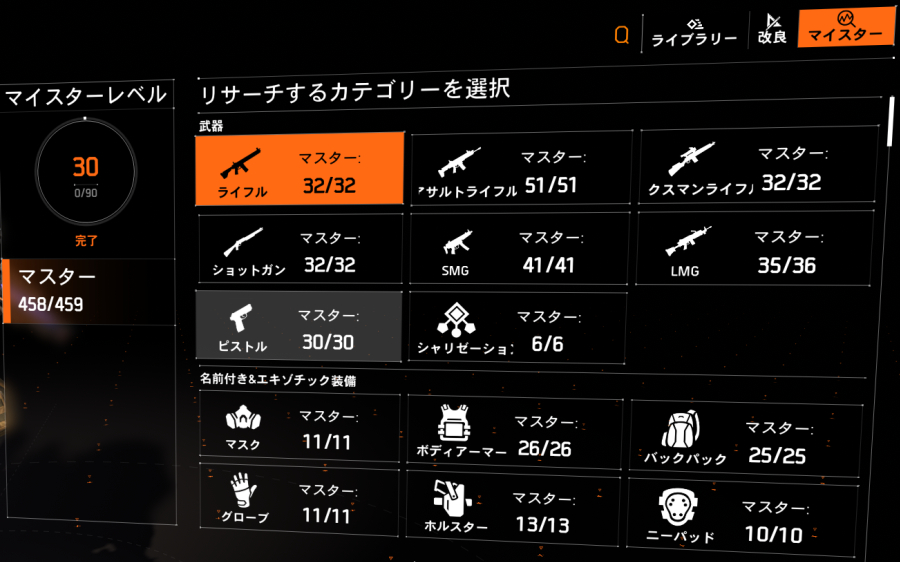
Task: Open the ショットガン research category
Action: [x=300, y=250]
